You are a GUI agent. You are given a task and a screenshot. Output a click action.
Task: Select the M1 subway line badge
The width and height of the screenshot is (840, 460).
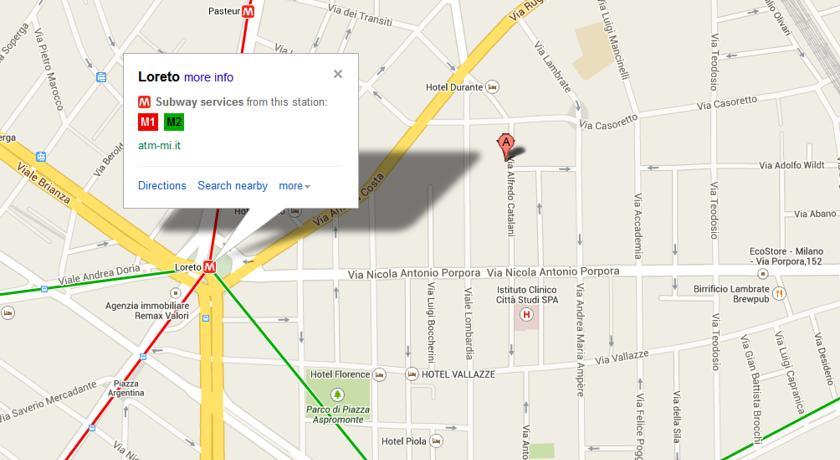coord(147,123)
